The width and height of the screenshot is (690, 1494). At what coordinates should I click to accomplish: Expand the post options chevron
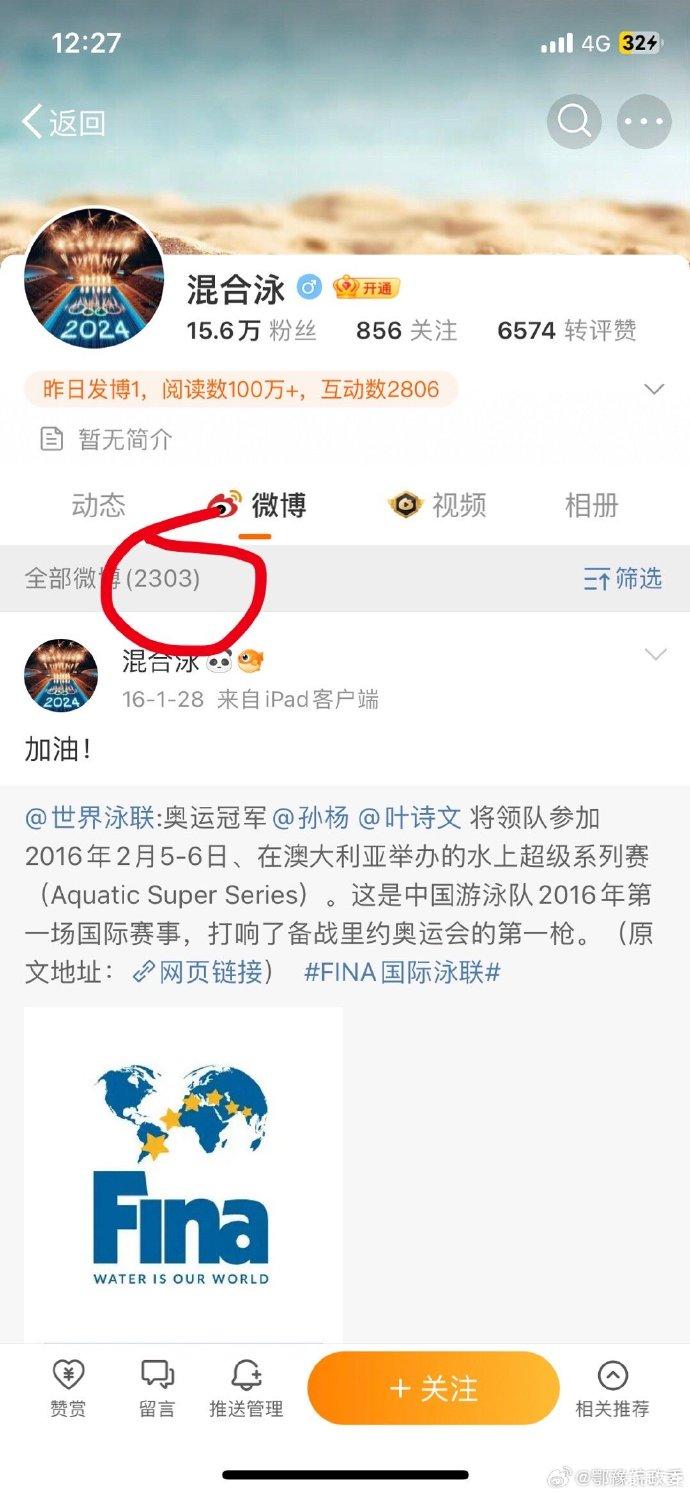click(655, 655)
